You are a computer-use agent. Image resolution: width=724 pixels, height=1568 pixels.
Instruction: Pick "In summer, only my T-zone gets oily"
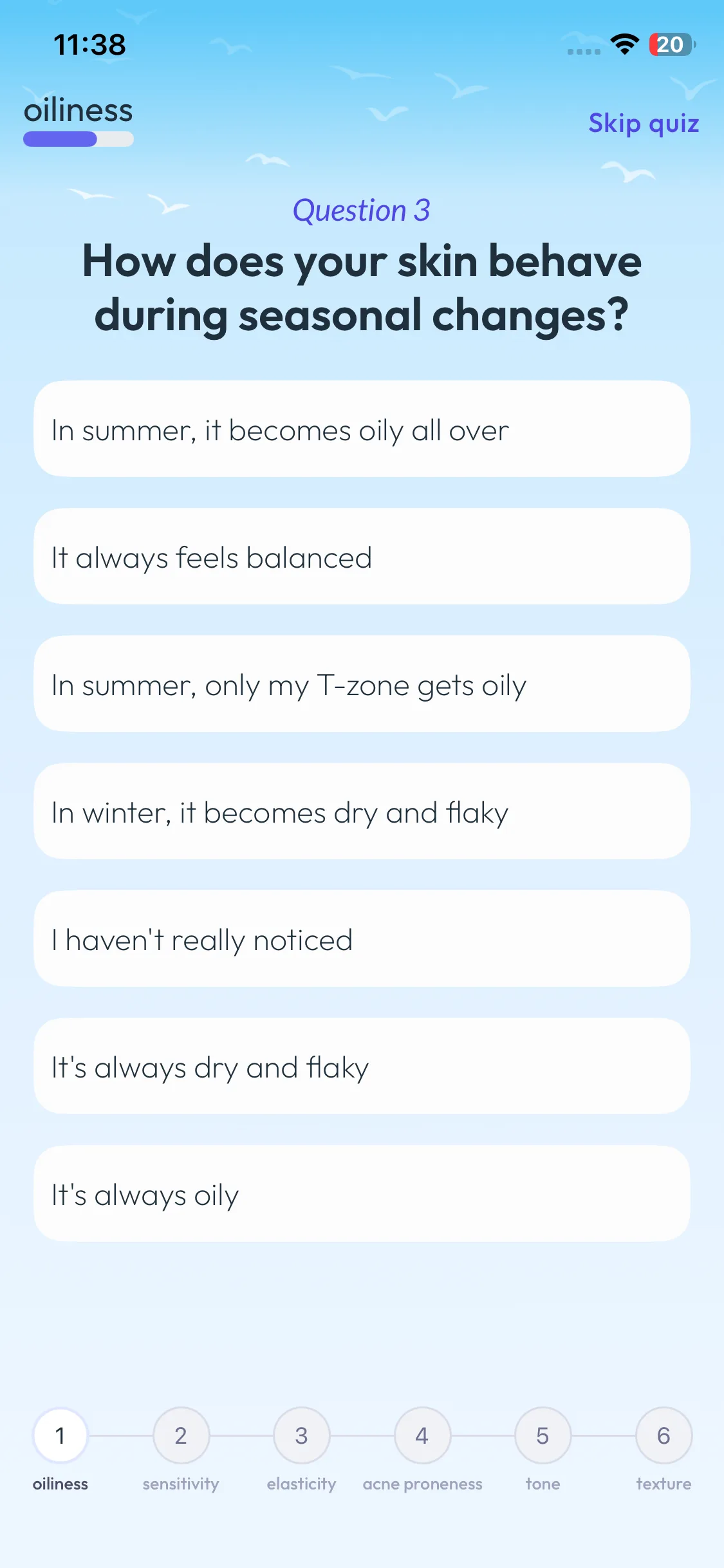tap(362, 684)
